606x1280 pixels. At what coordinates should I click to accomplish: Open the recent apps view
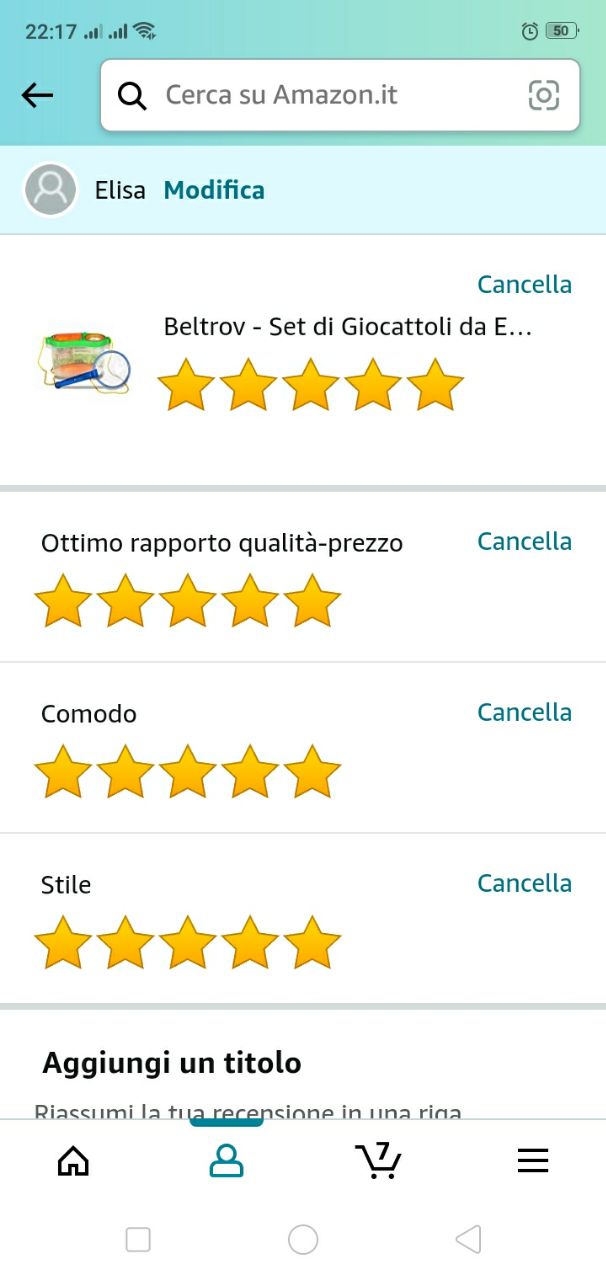(x=138, y=1240)
